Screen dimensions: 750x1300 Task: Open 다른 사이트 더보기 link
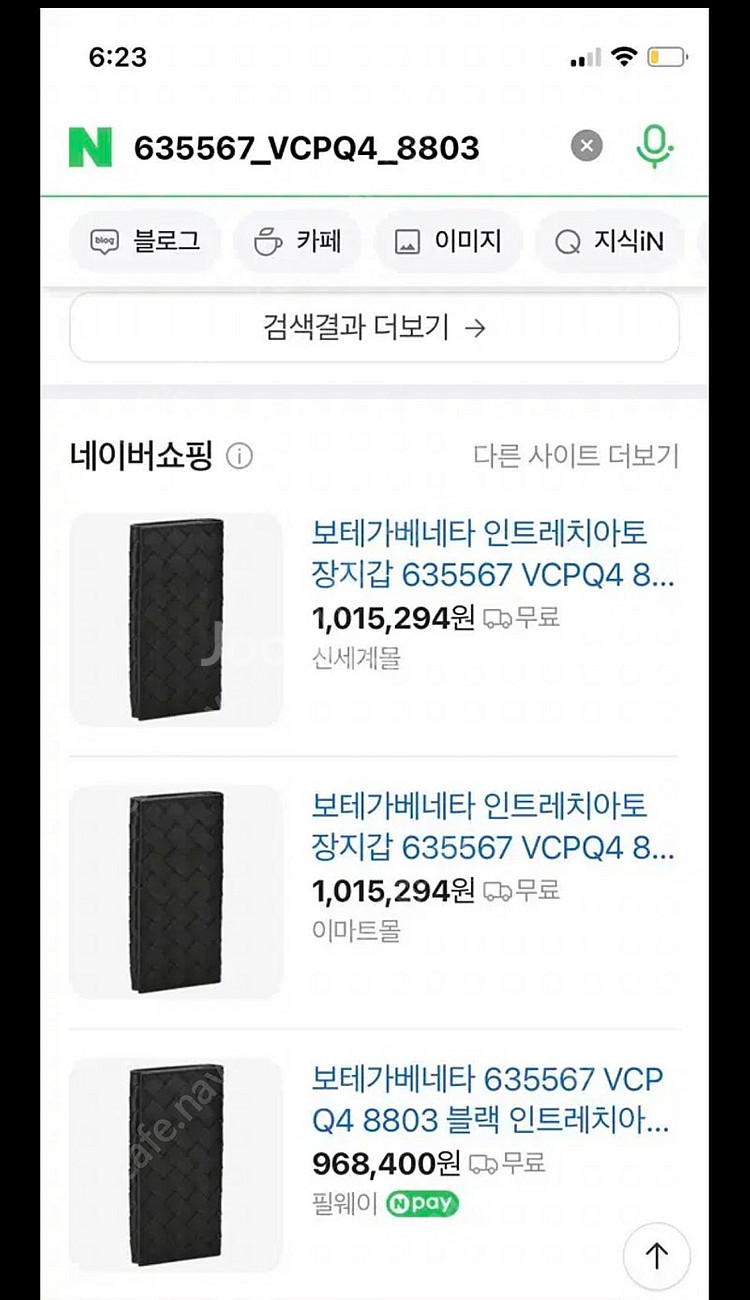pyautogui.click(x=576, y=456)
